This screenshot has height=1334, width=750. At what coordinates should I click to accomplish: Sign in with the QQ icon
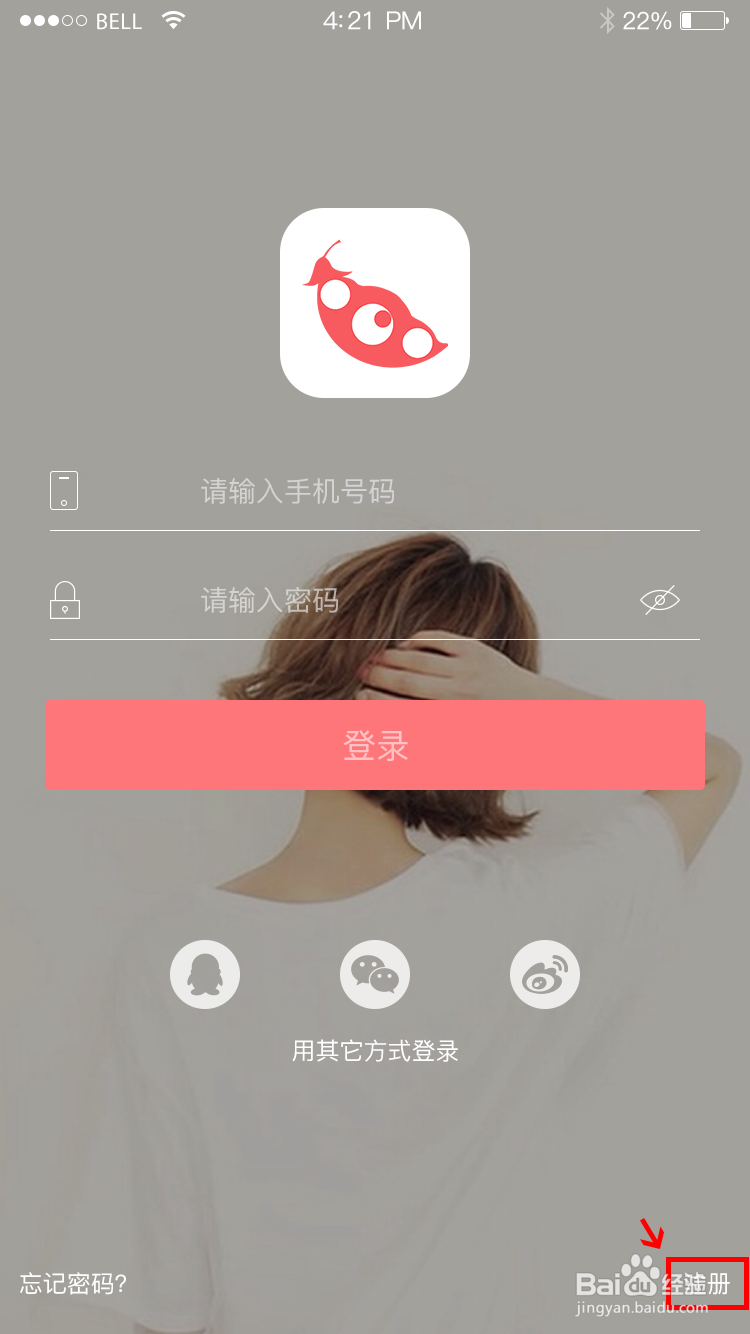205,973
